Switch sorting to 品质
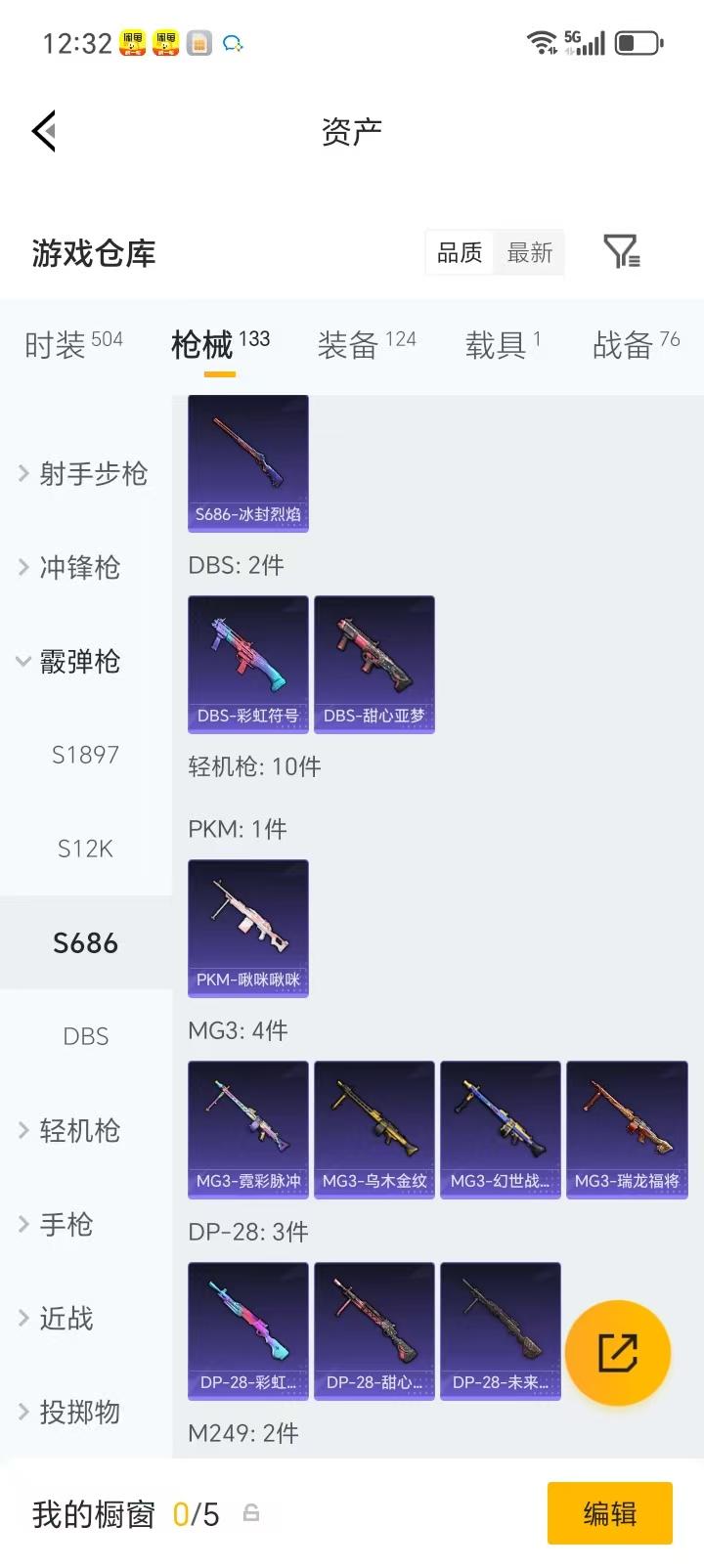This screenshot has width=704, height=1568. [459, 252]
